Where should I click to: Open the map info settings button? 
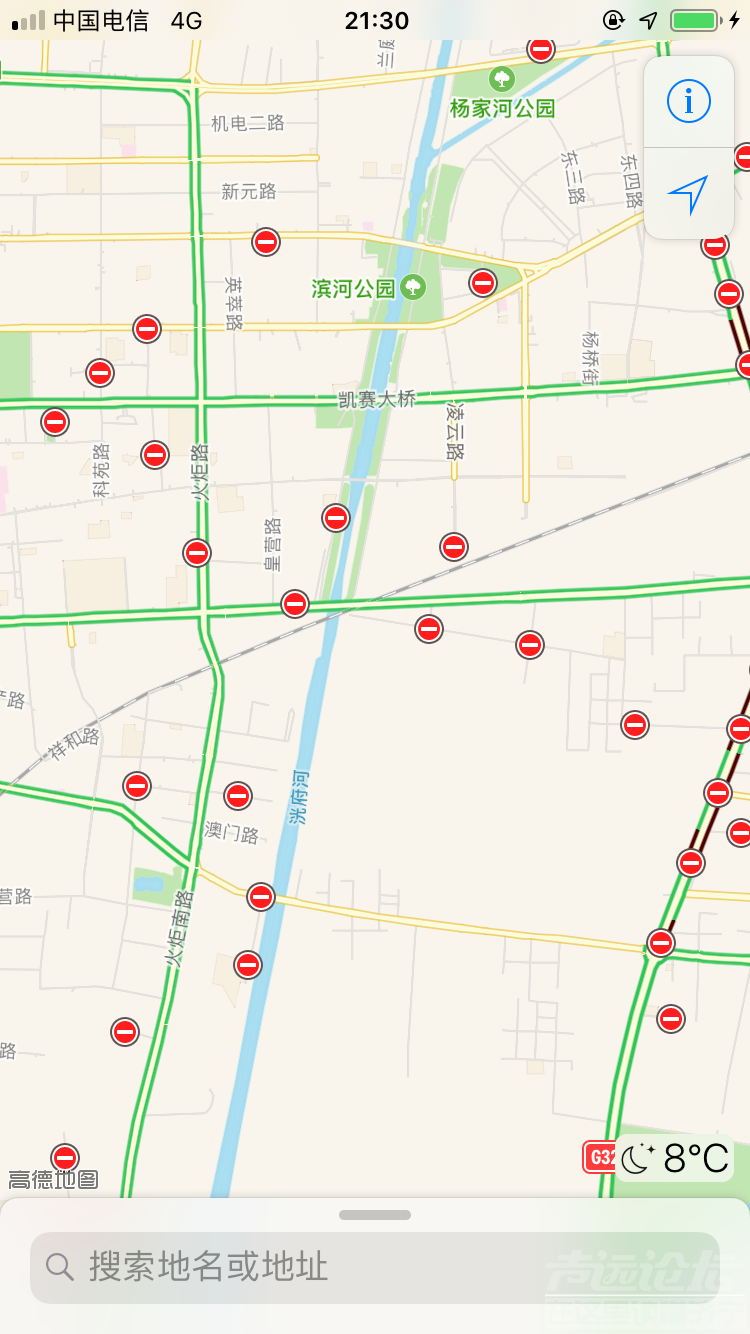click(x=688, y=101)
